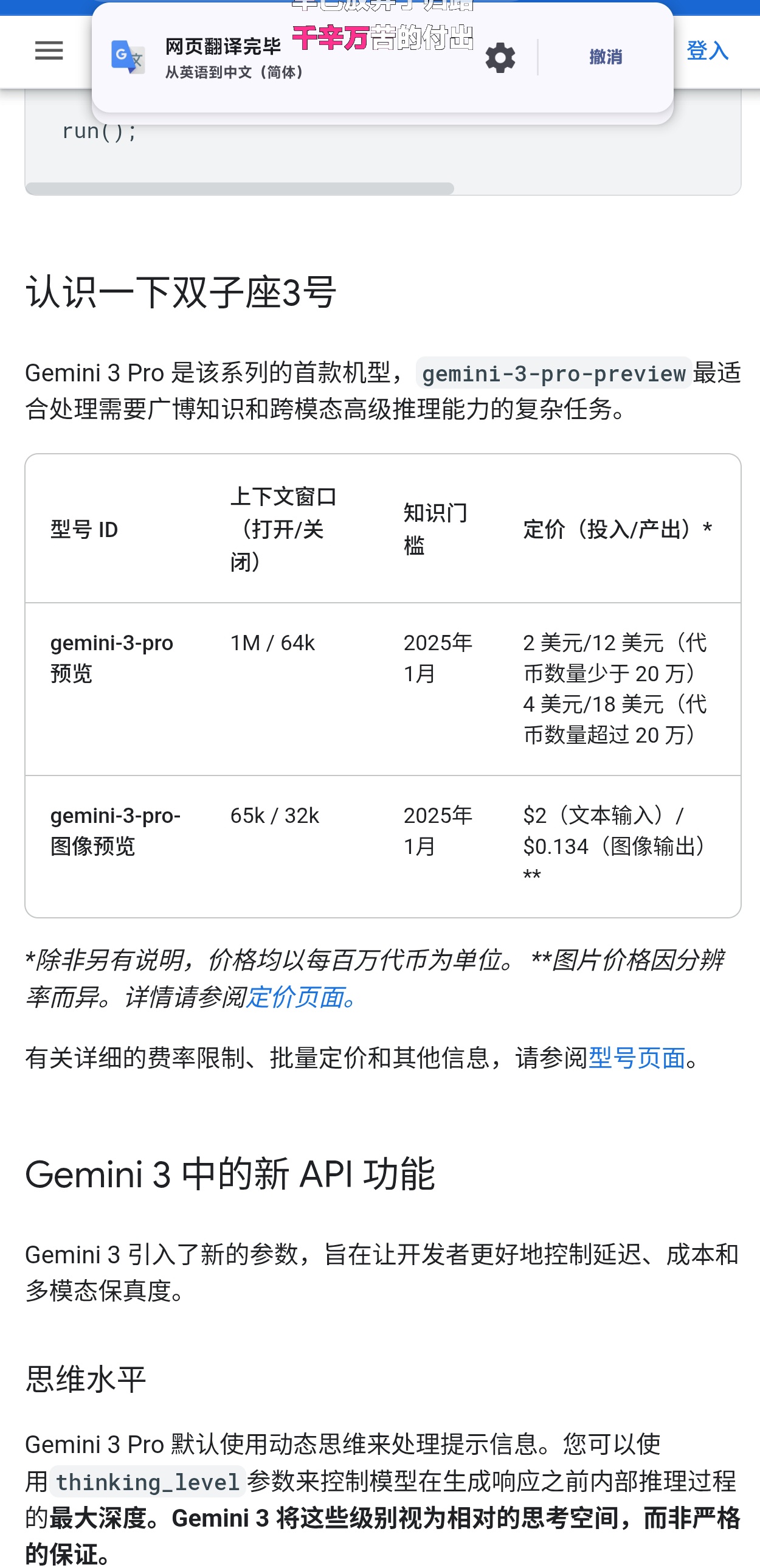This screenshot has width=760, height=1568.
Task: Open the hamburger navigation menu
Action: click(49, 50)
